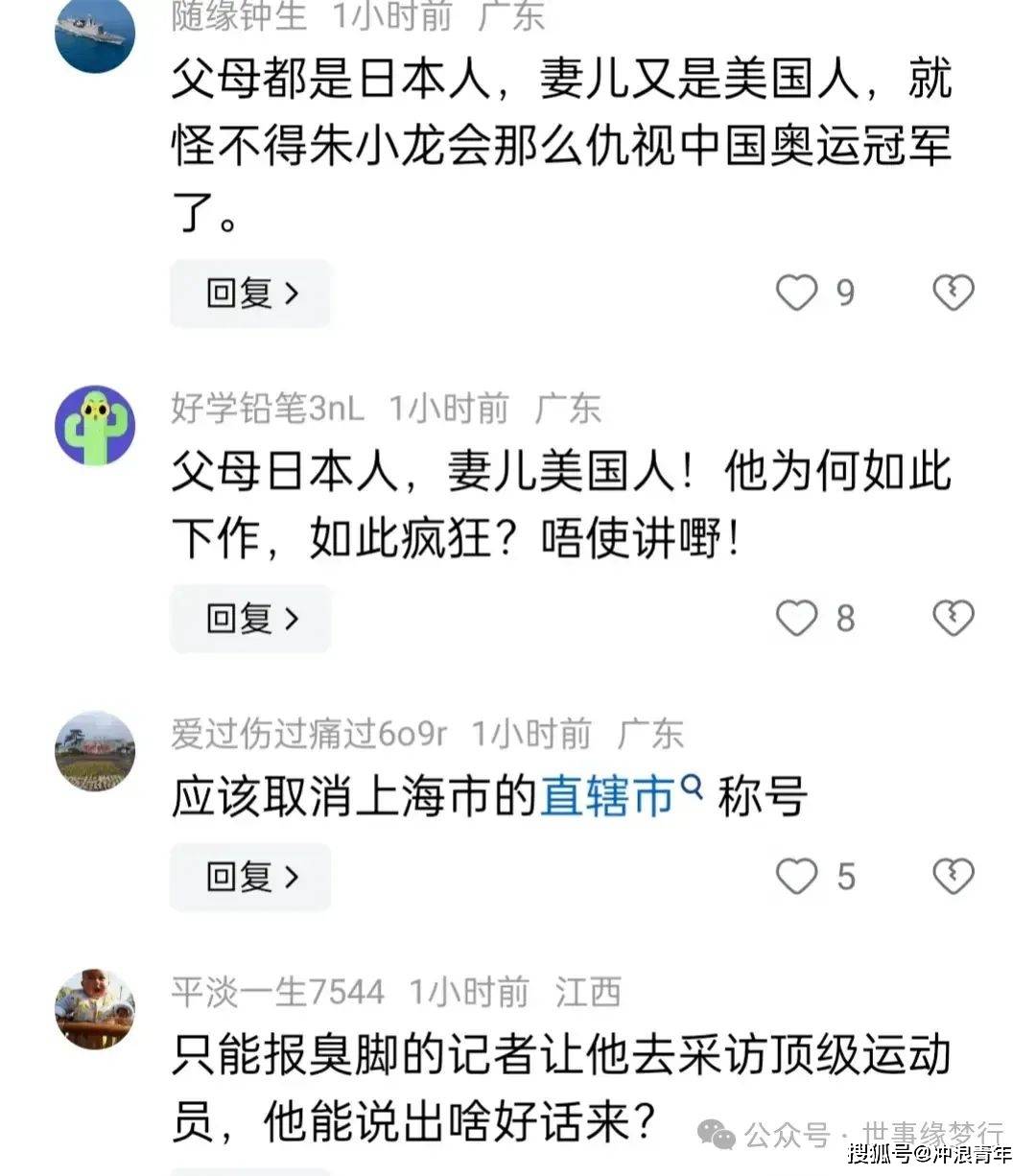
Task: Dislike the comment by 随缘钟生
Action: tap(953, 293)
